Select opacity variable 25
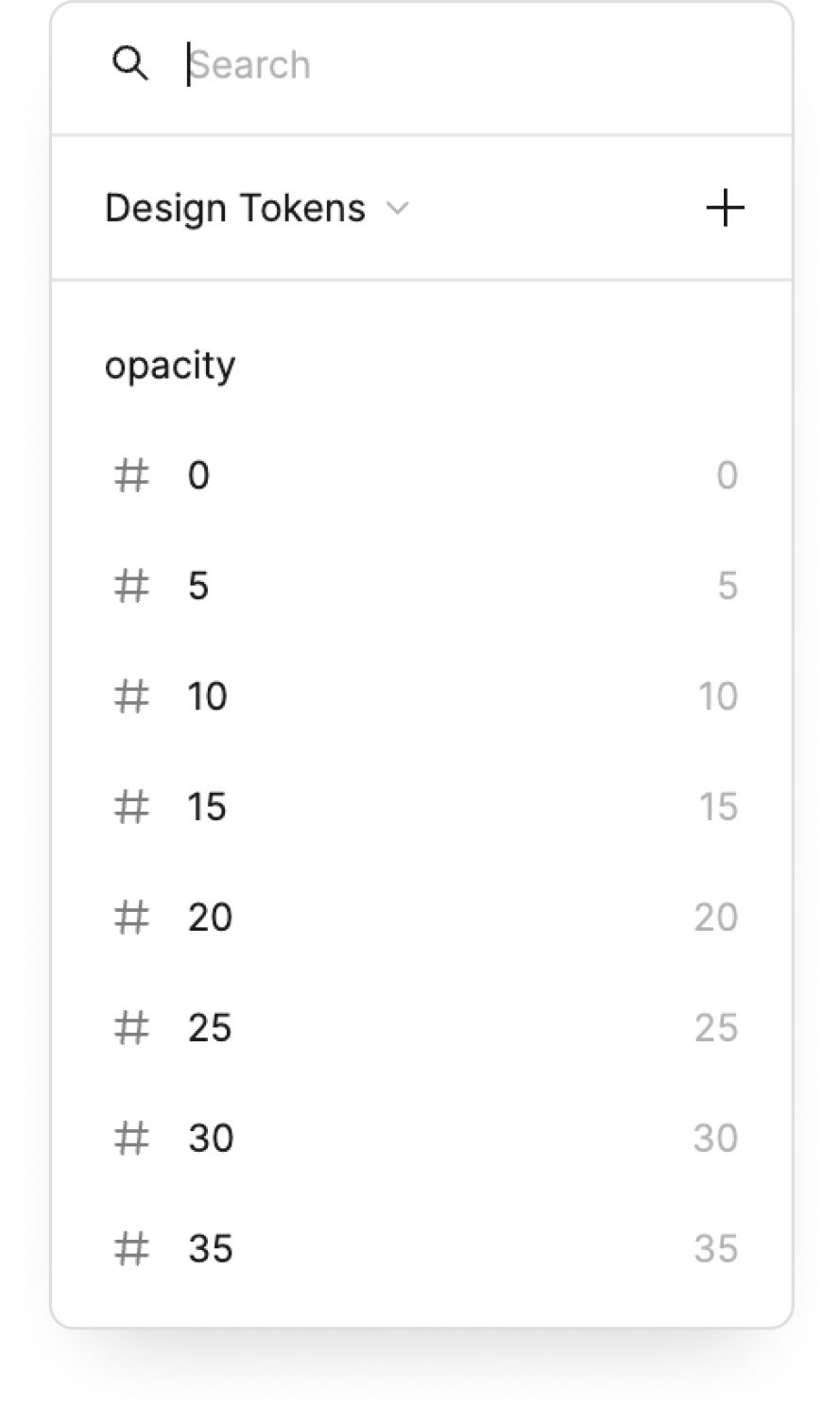This screenshot has width=840, height=1424. pos(420,1028)
